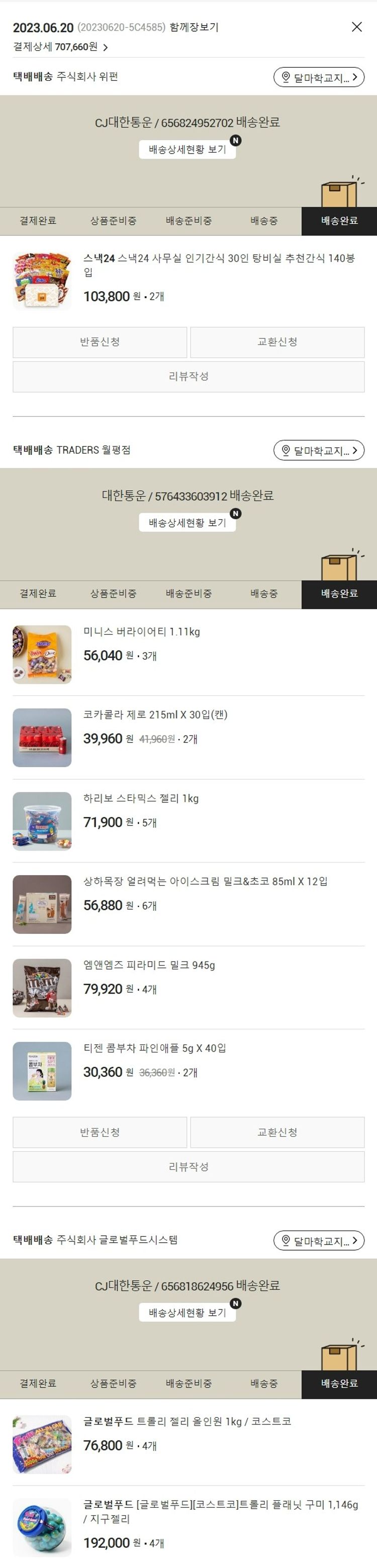
Task: Open the 티젠 콤부차 파인애플 item
Action: click(155, 1048)
